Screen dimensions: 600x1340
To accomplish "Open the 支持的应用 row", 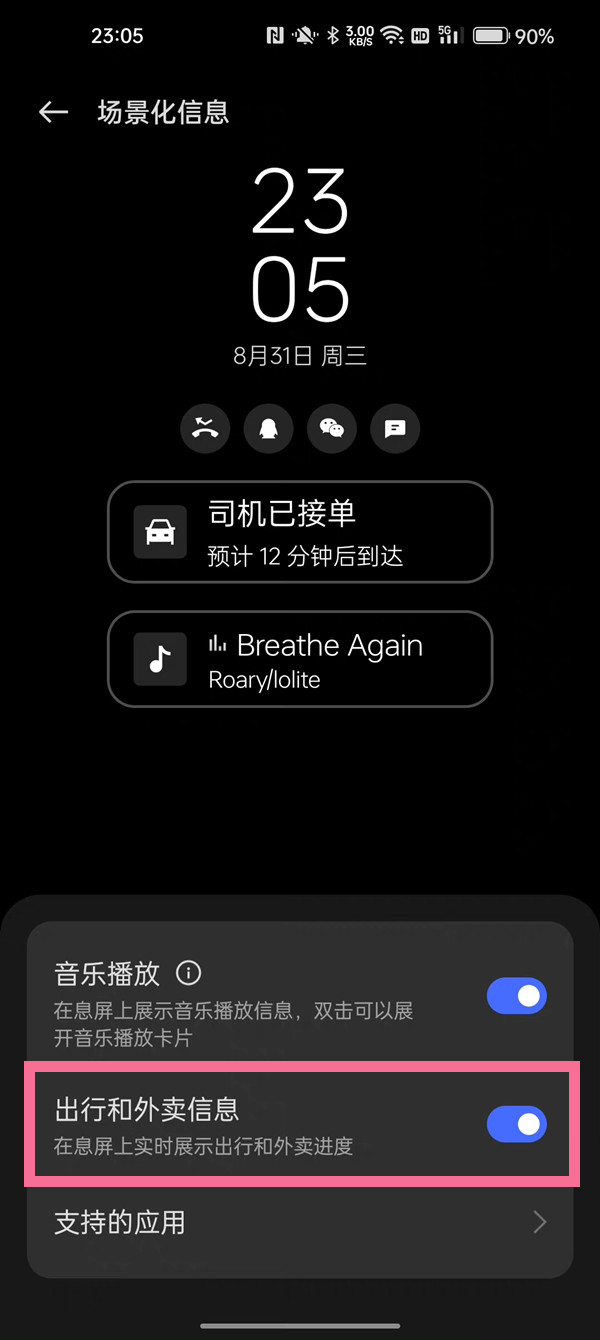I will point(300,1222).
